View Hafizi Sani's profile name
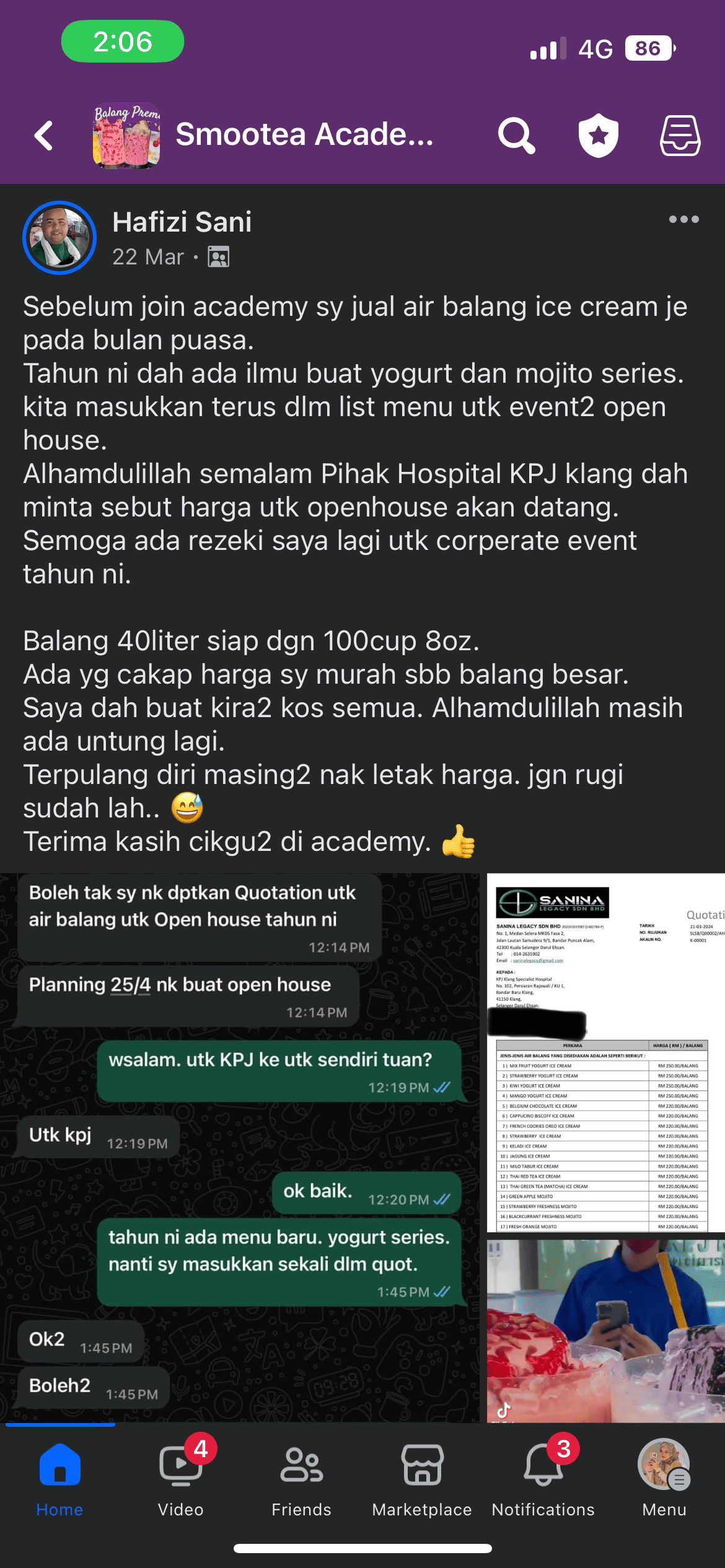 pos(182,222)
